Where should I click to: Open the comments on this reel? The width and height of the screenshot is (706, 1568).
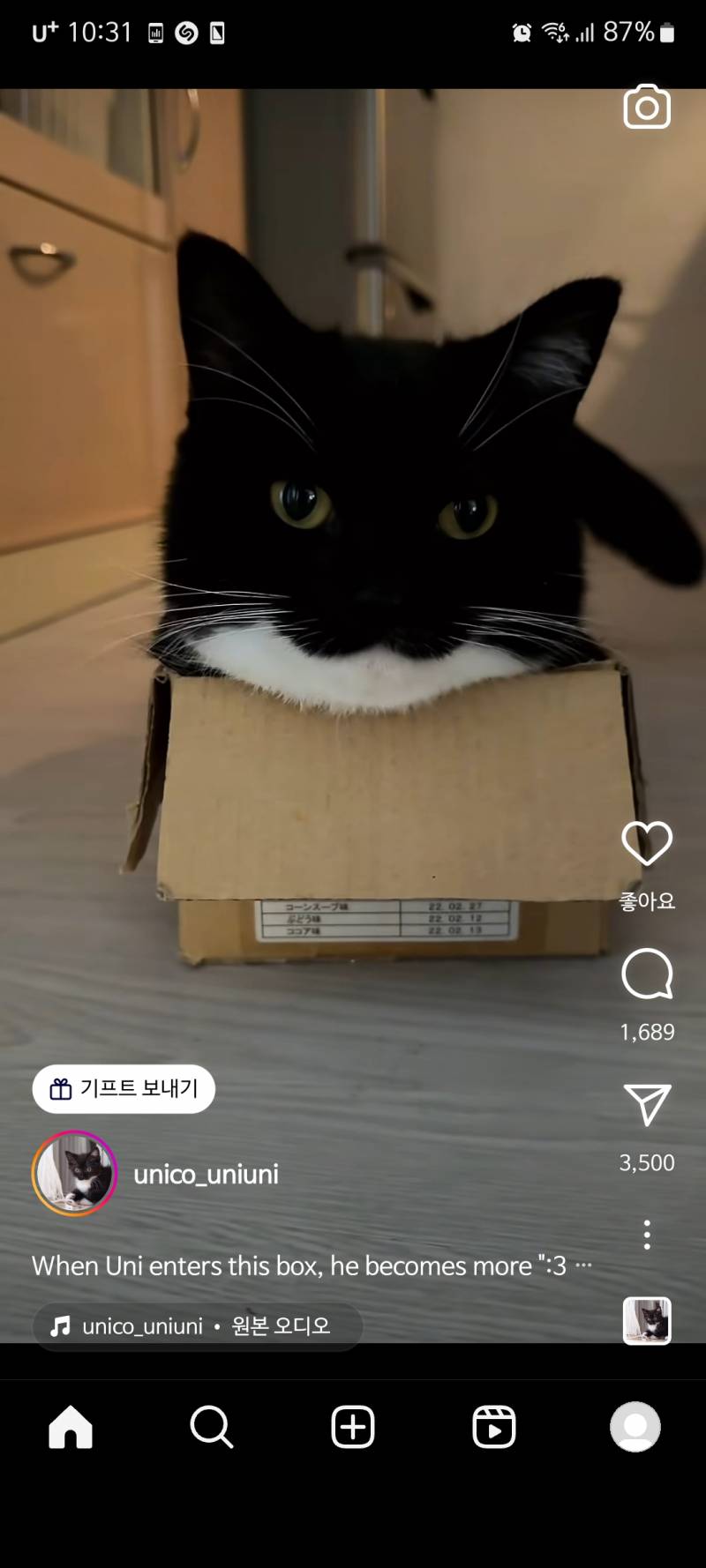647,974
